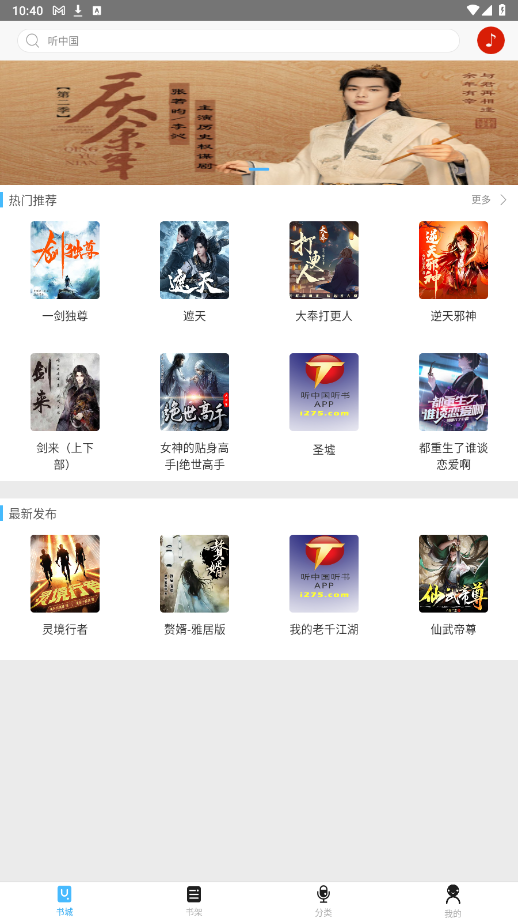Viewport: 518px width, 922px height.
Task: Open 仙武帝尊
Action: click(453, 586)
